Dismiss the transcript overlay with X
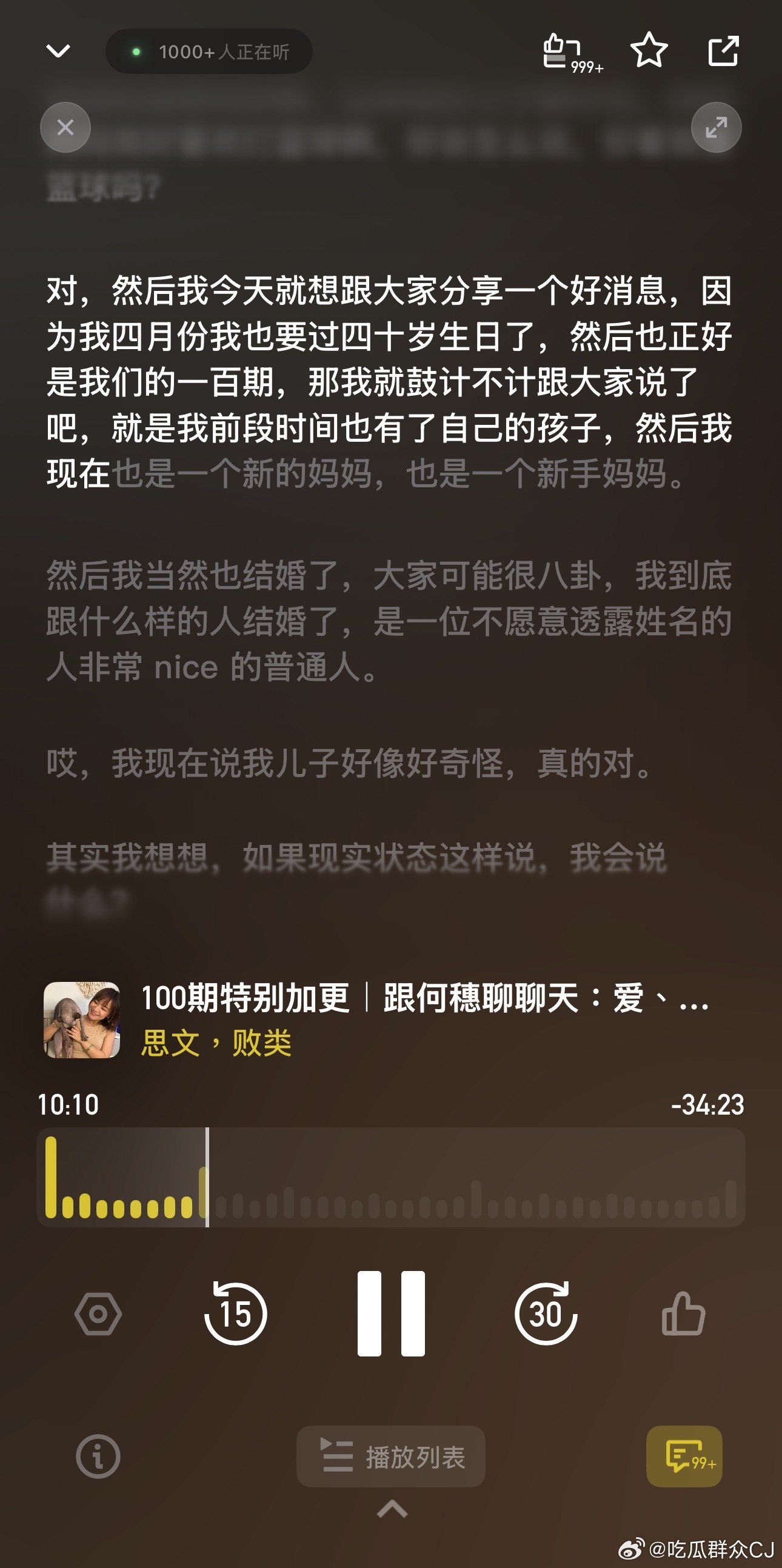 pyautogui.click(x=64, y=127)
